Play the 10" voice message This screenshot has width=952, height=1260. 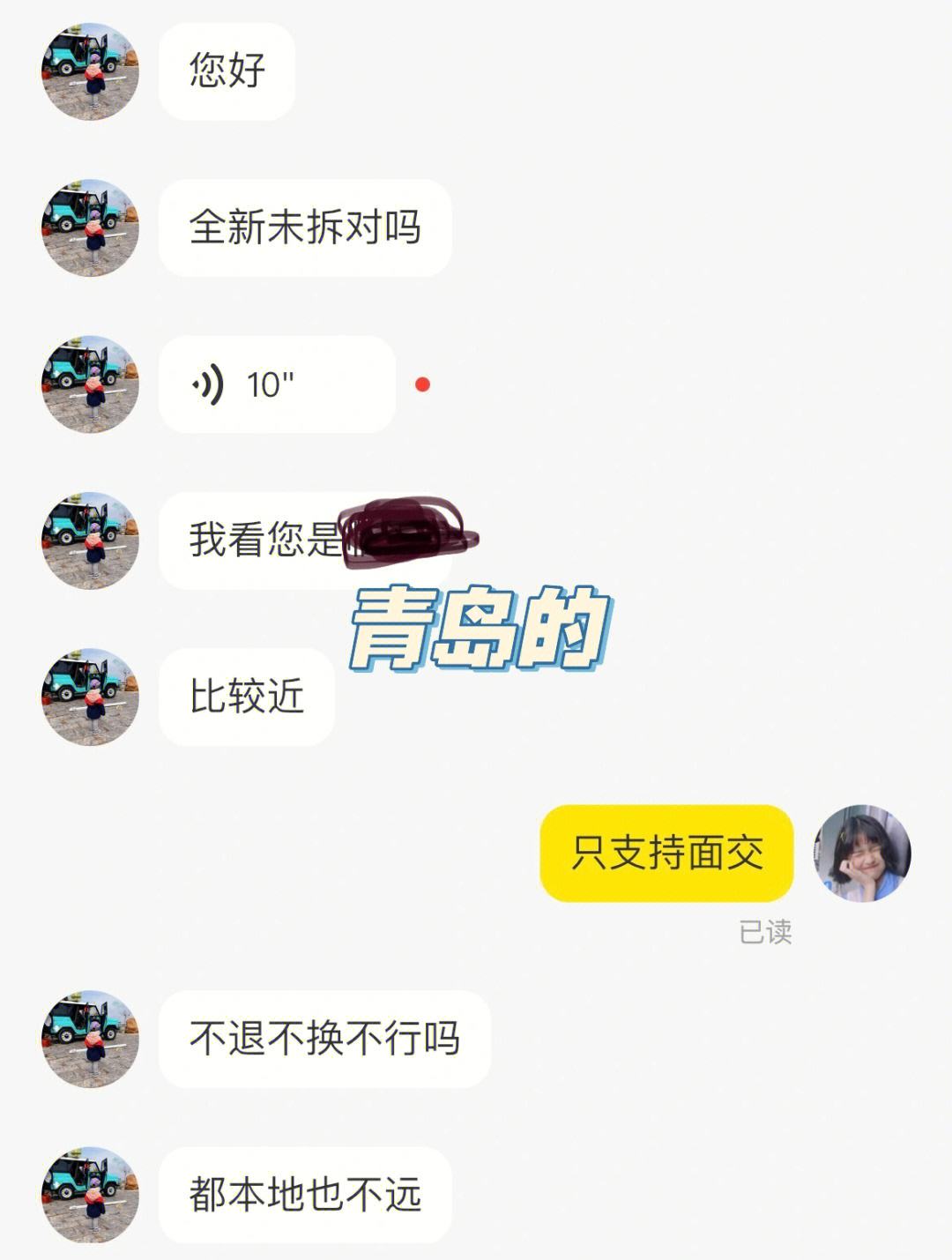276,384
